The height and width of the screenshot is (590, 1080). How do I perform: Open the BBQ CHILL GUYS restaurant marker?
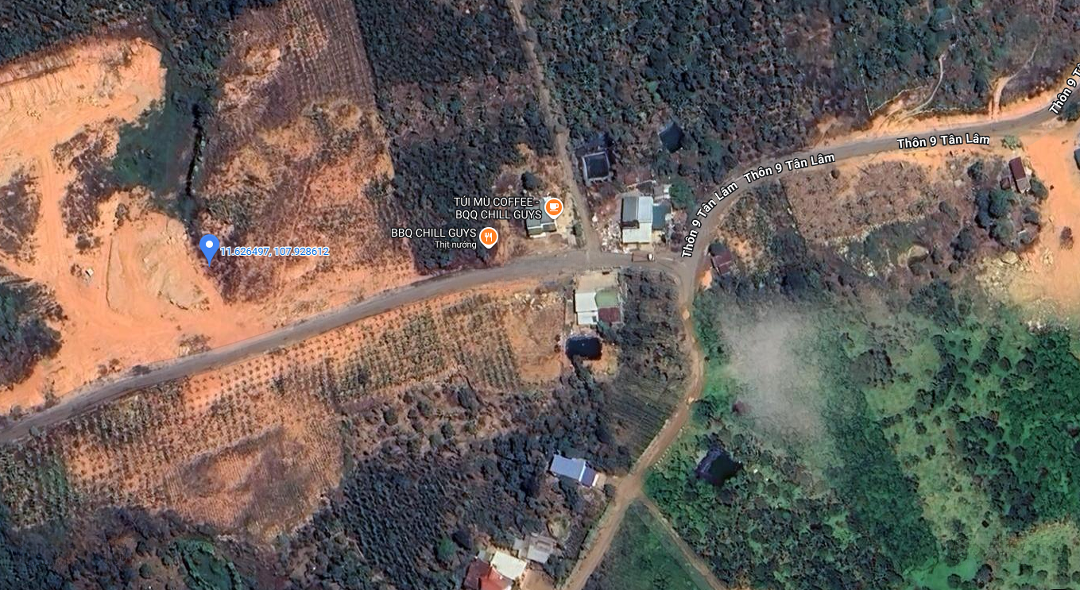tap(488, 236)
